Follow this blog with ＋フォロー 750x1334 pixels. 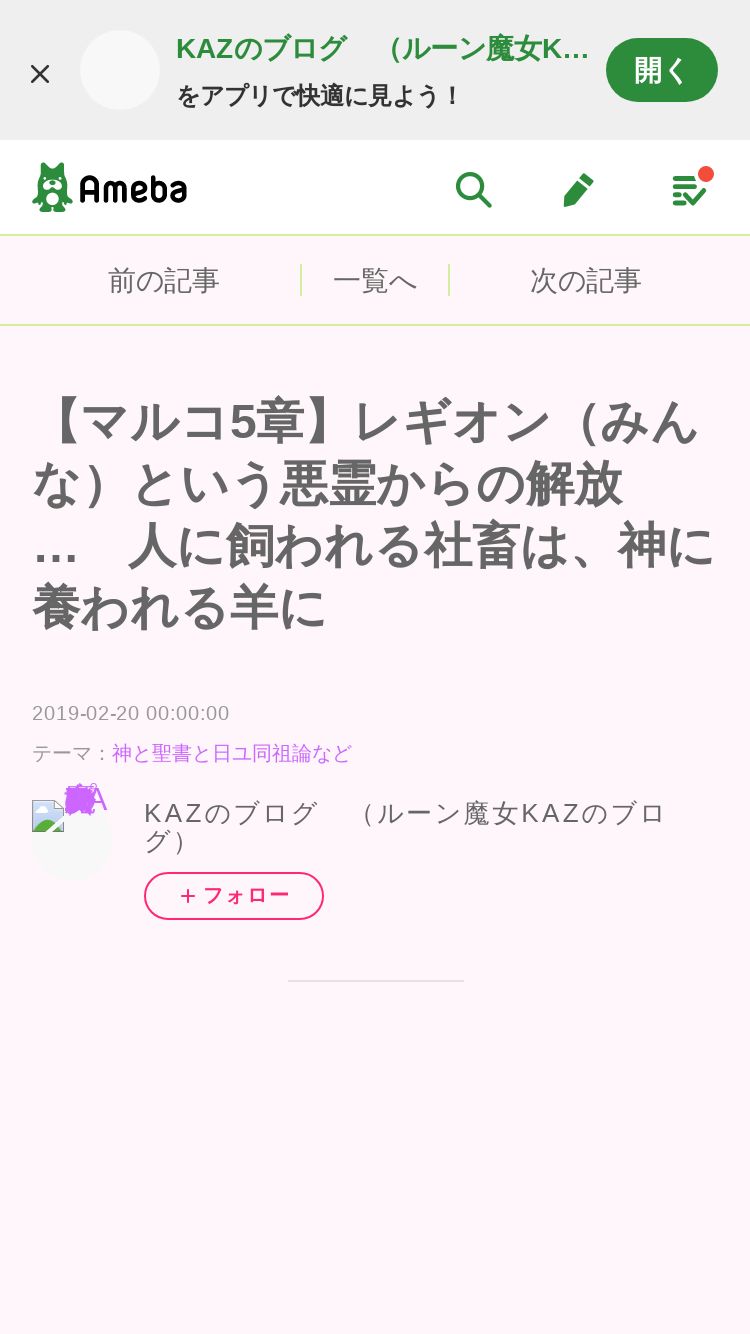point(234,896)
